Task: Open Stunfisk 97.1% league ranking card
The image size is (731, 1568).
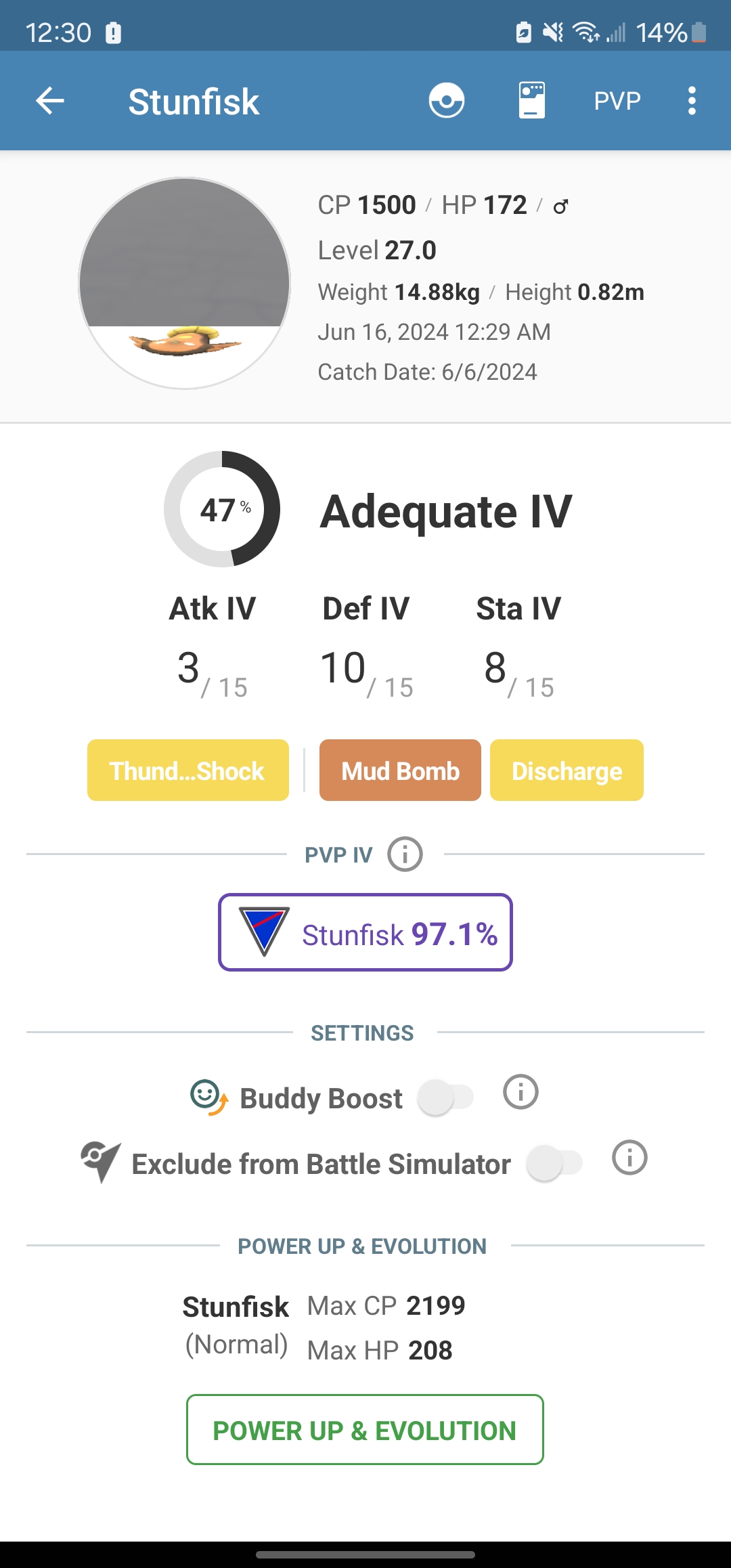Action: click(365, 932)
